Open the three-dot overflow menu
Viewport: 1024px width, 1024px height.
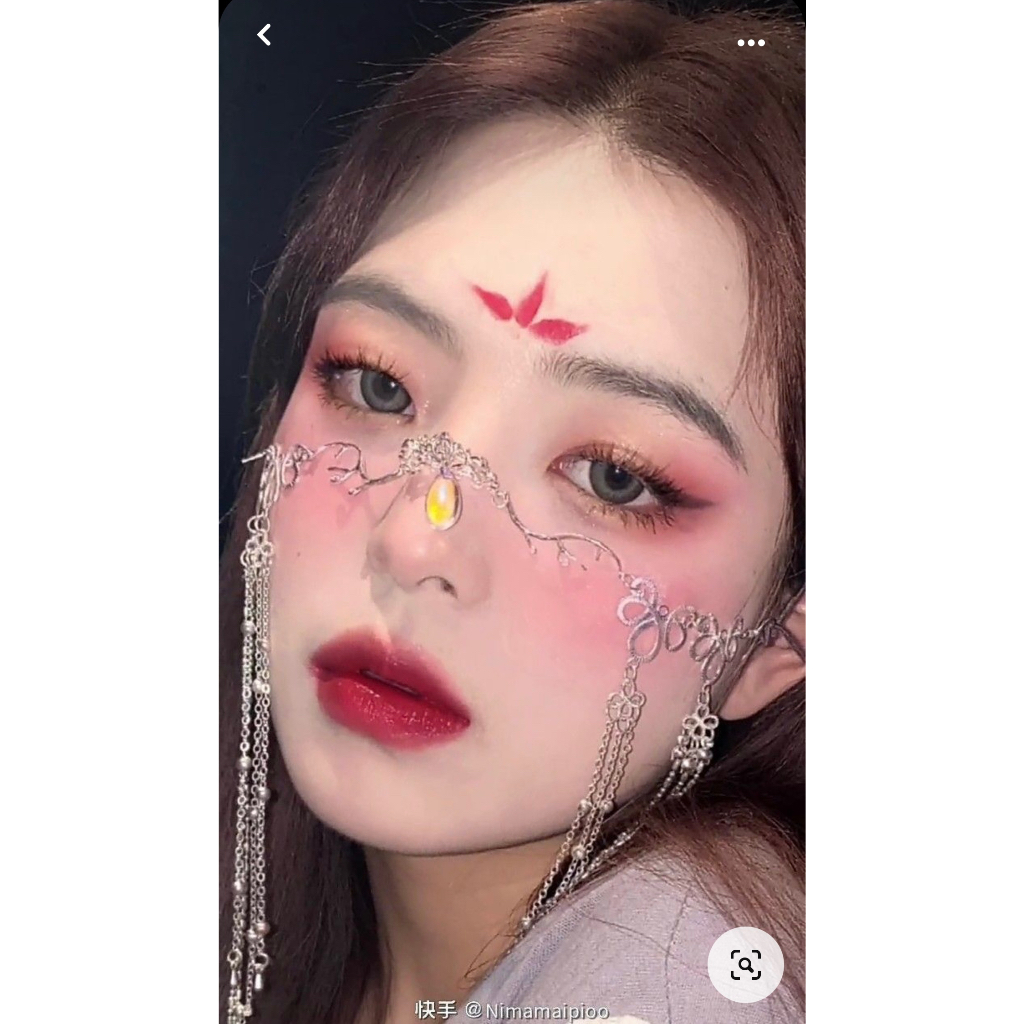coord(751,43)
